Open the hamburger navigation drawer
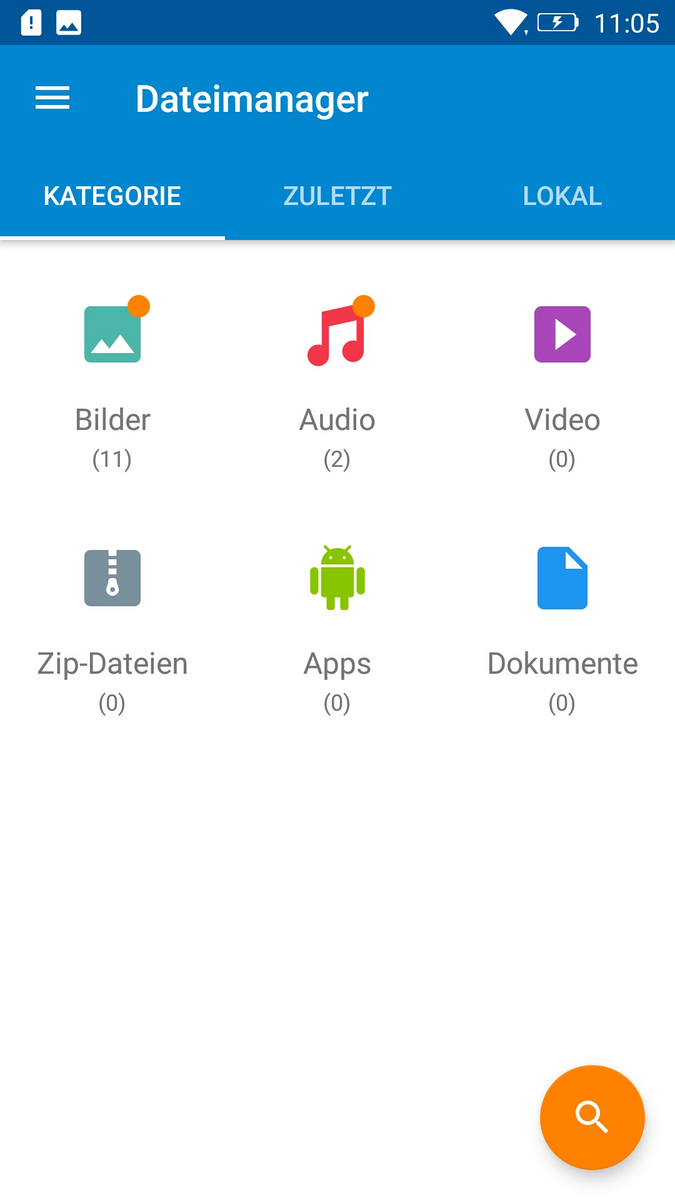 [x=53, y=98]
